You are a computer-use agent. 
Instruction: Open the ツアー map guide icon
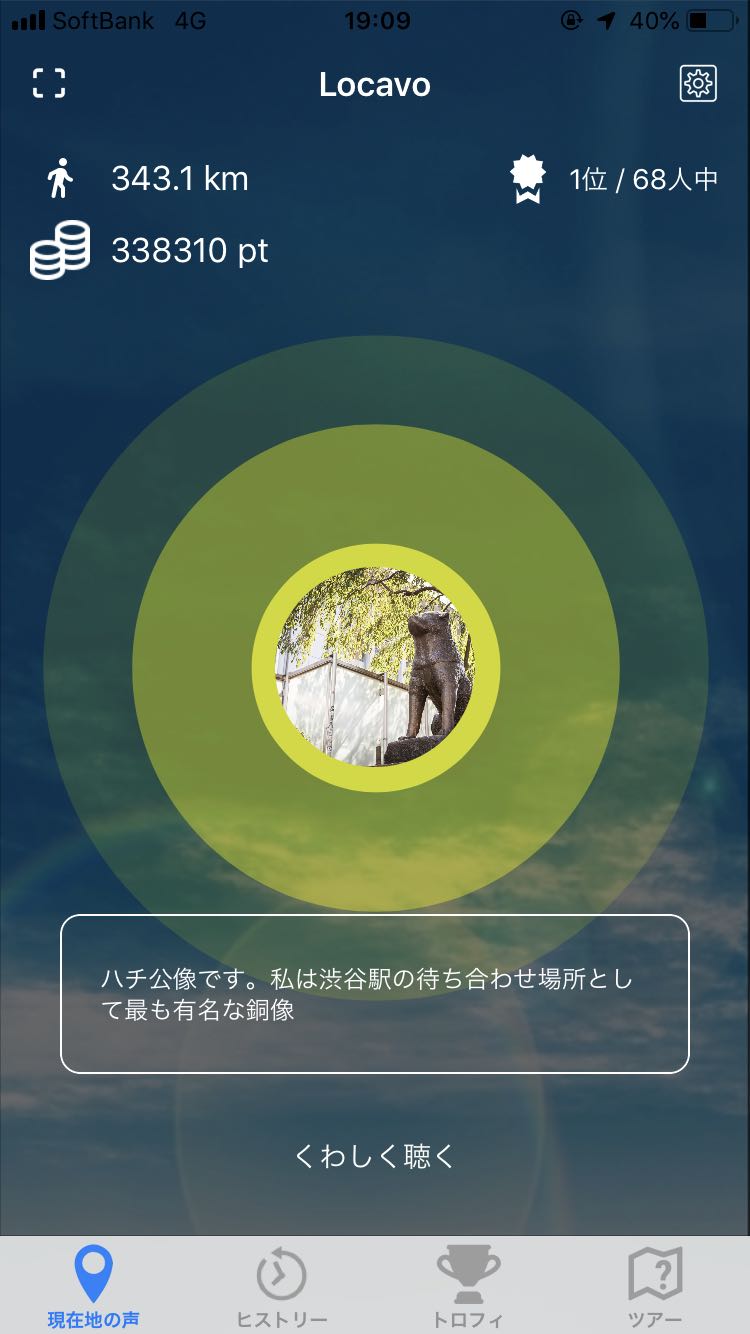point(657,1274)
